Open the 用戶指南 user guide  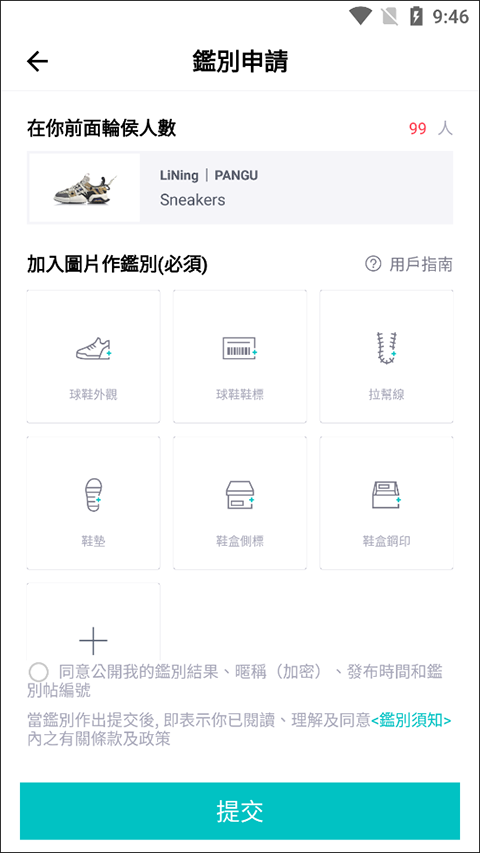click(x=409, y=265)
